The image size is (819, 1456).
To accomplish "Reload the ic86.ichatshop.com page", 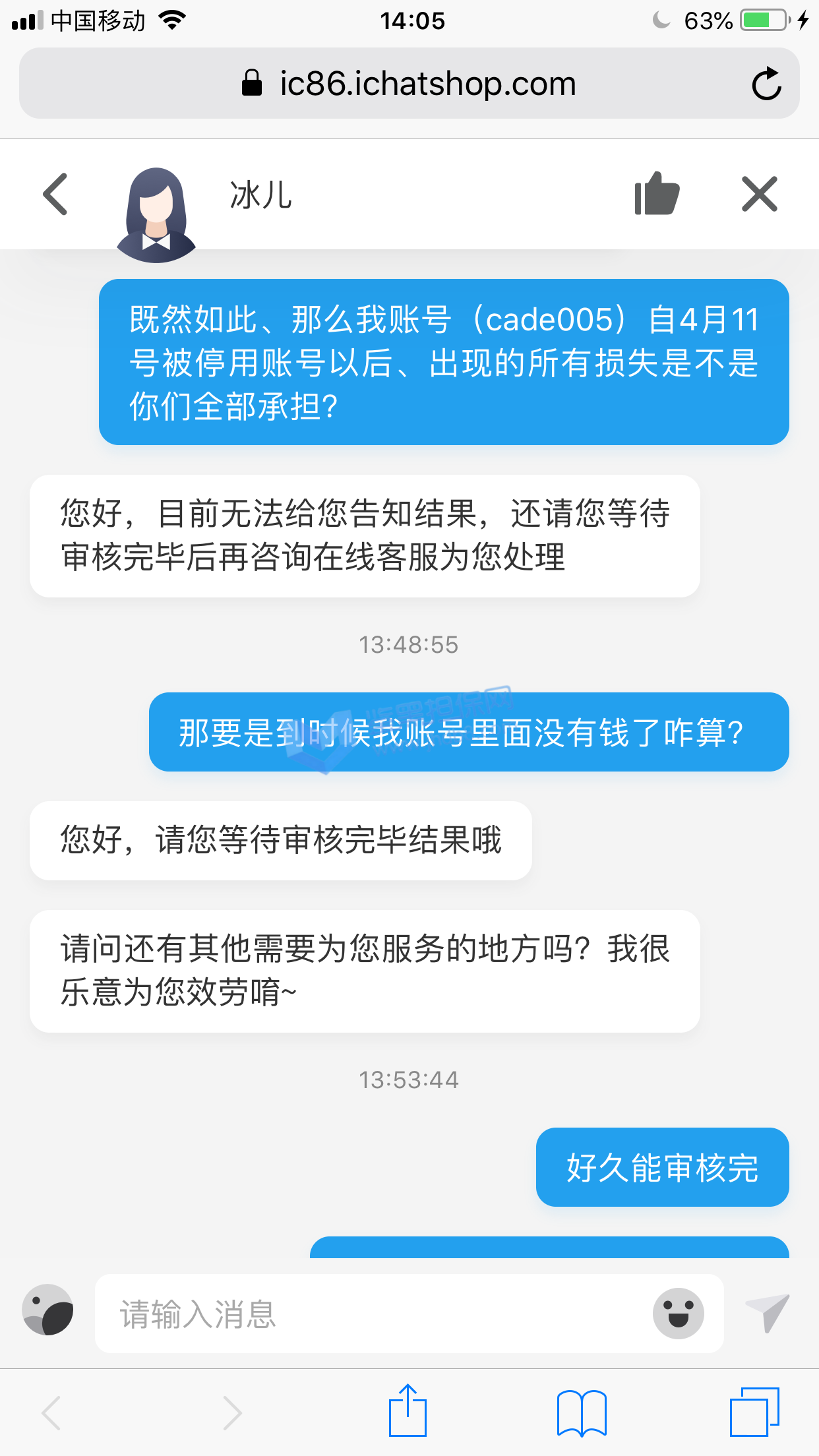I will pos(766,84).
